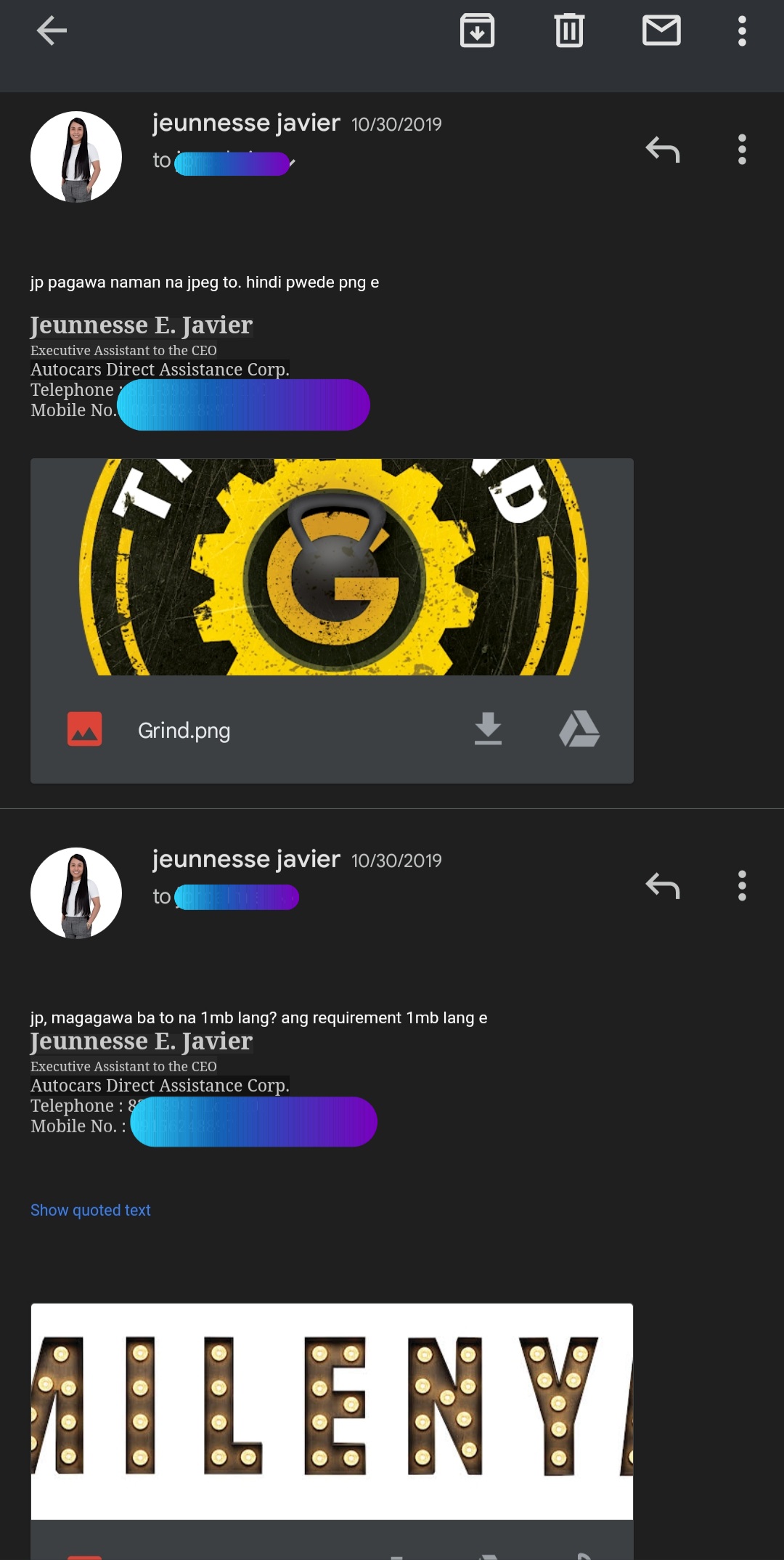Save Grind.png to Google Drive
This screenshot has width=784, height=1560.
[x=579, y=729]
